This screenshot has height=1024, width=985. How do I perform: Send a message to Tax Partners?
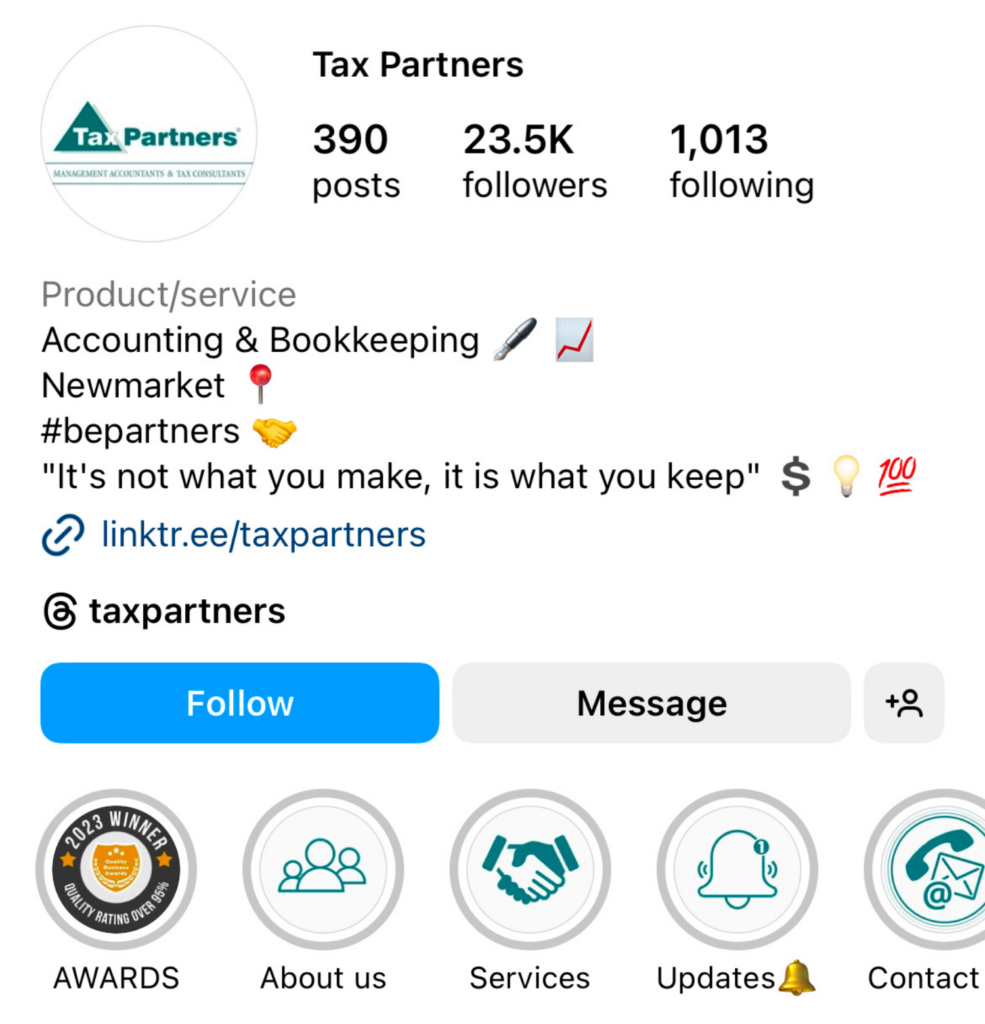tap(651, 703)
